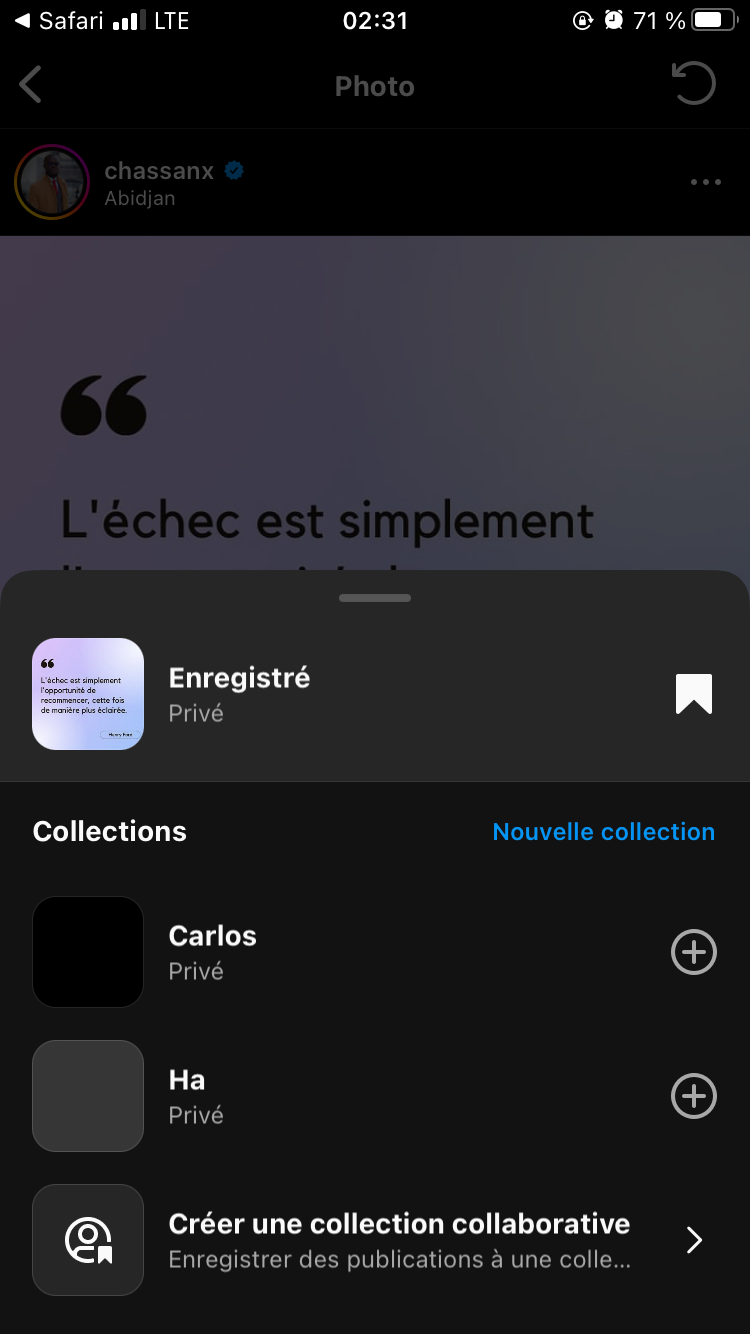Add the post to the Ha collection
The height and width of the screenshot is (1334, 750).
[693, 1096]
